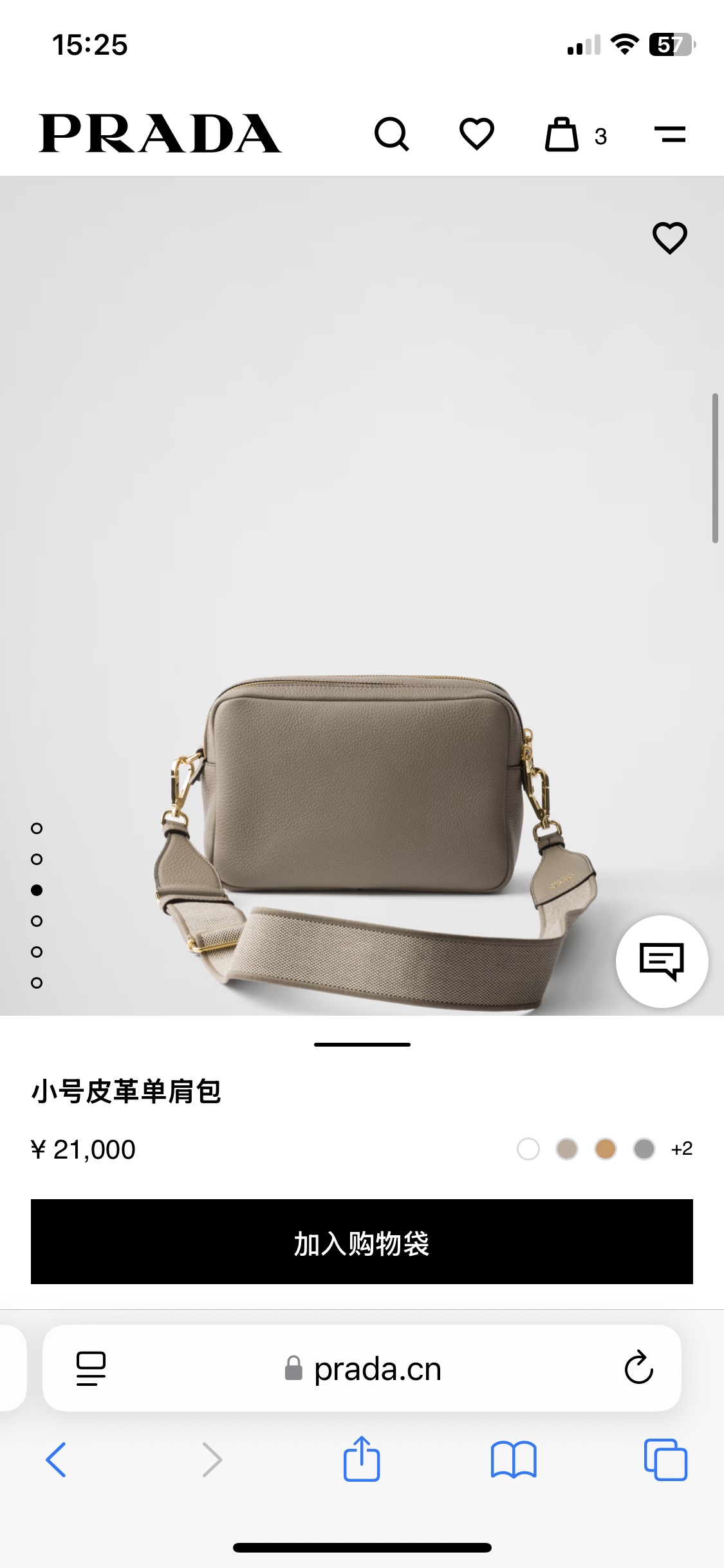The image size is (724, 1568).
Task: Open Safari tabs overview
Action: [x=665, y=1460]
